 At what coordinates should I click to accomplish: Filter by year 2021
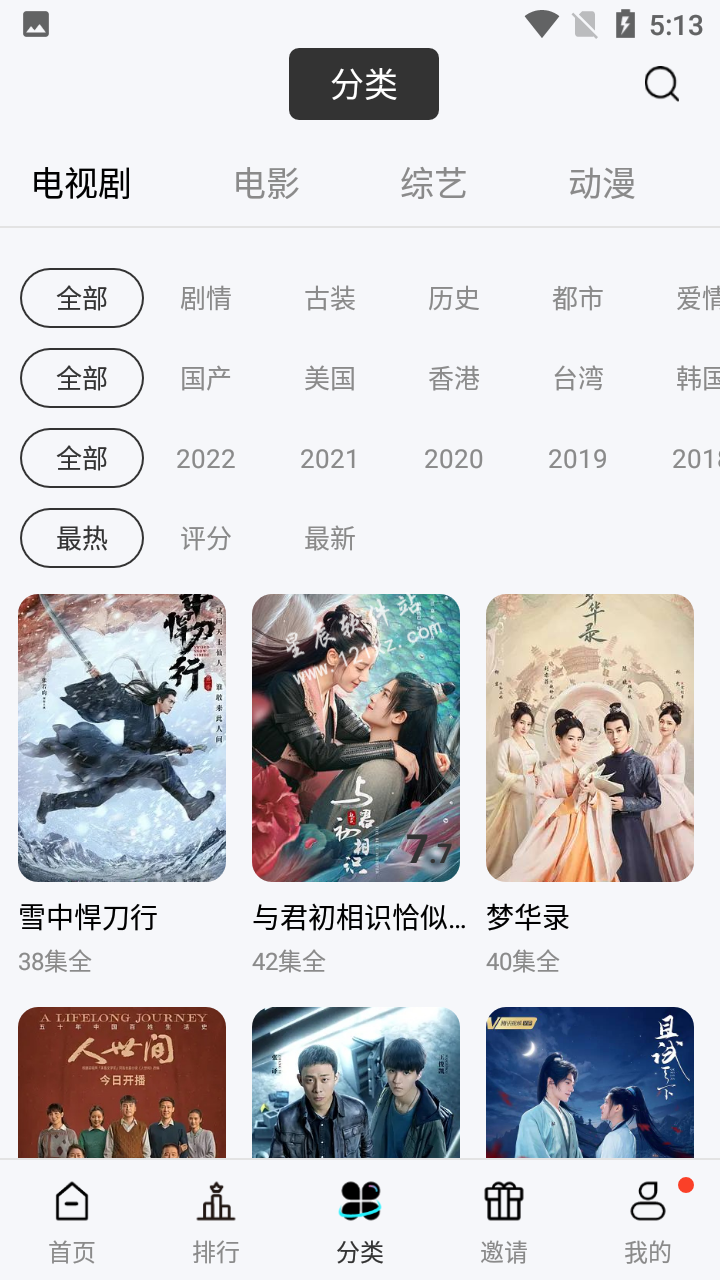(x=329, y=458)
